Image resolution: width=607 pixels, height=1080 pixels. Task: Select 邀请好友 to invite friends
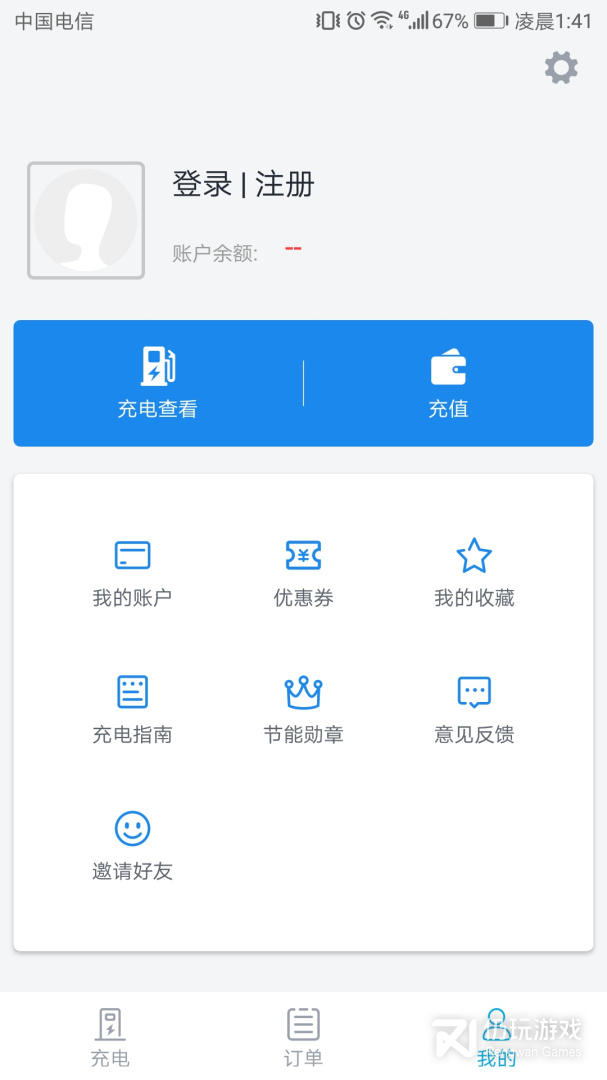132,847
